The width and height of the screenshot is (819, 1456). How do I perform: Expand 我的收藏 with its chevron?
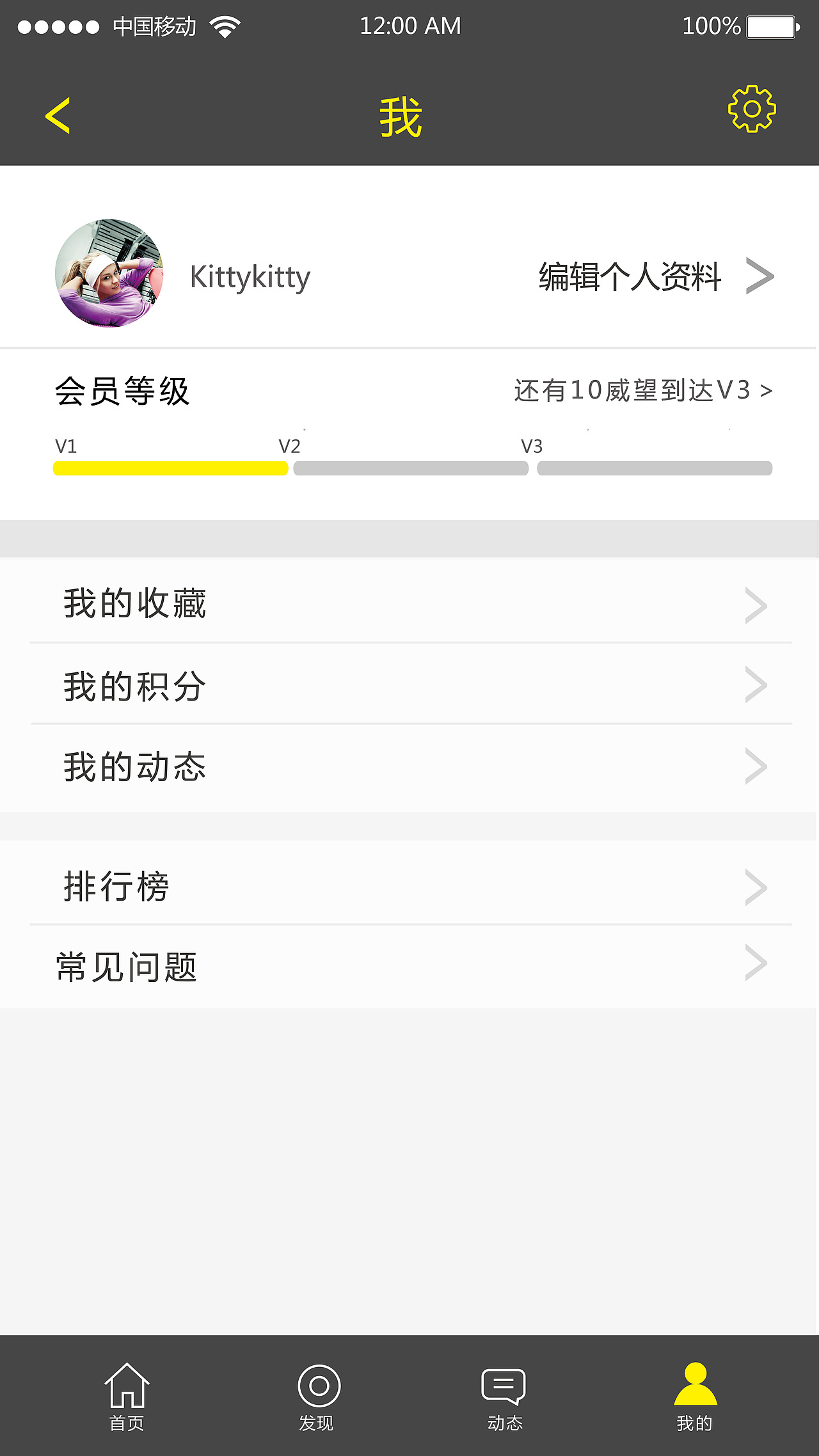[756, 604]
